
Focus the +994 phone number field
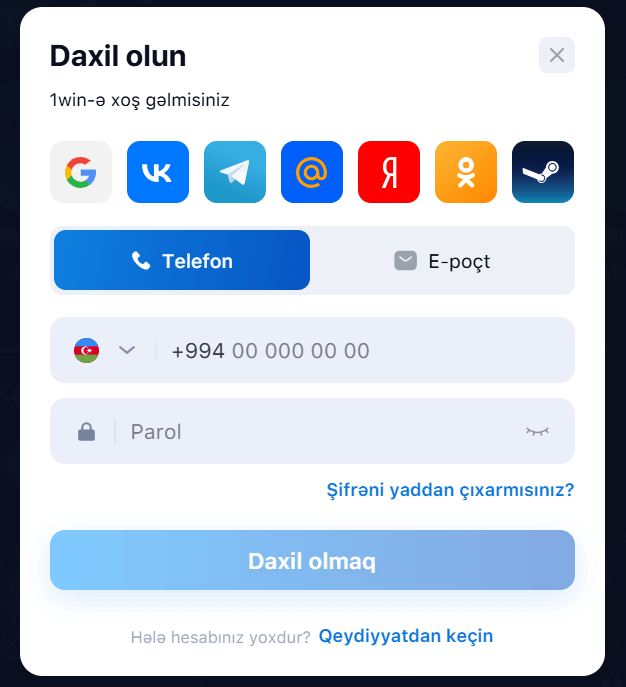coord(360,350)
